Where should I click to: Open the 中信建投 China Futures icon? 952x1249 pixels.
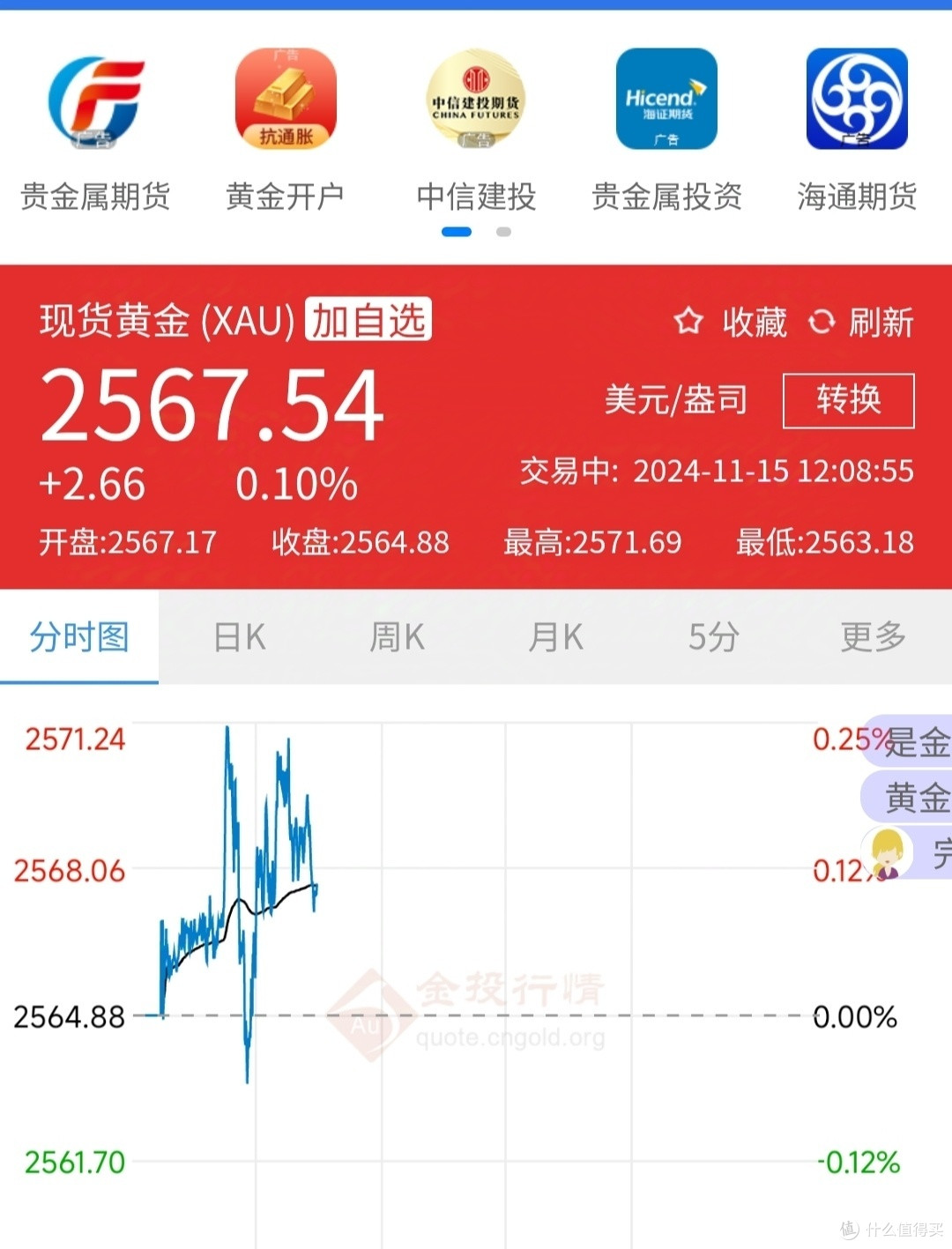(476, 100)
